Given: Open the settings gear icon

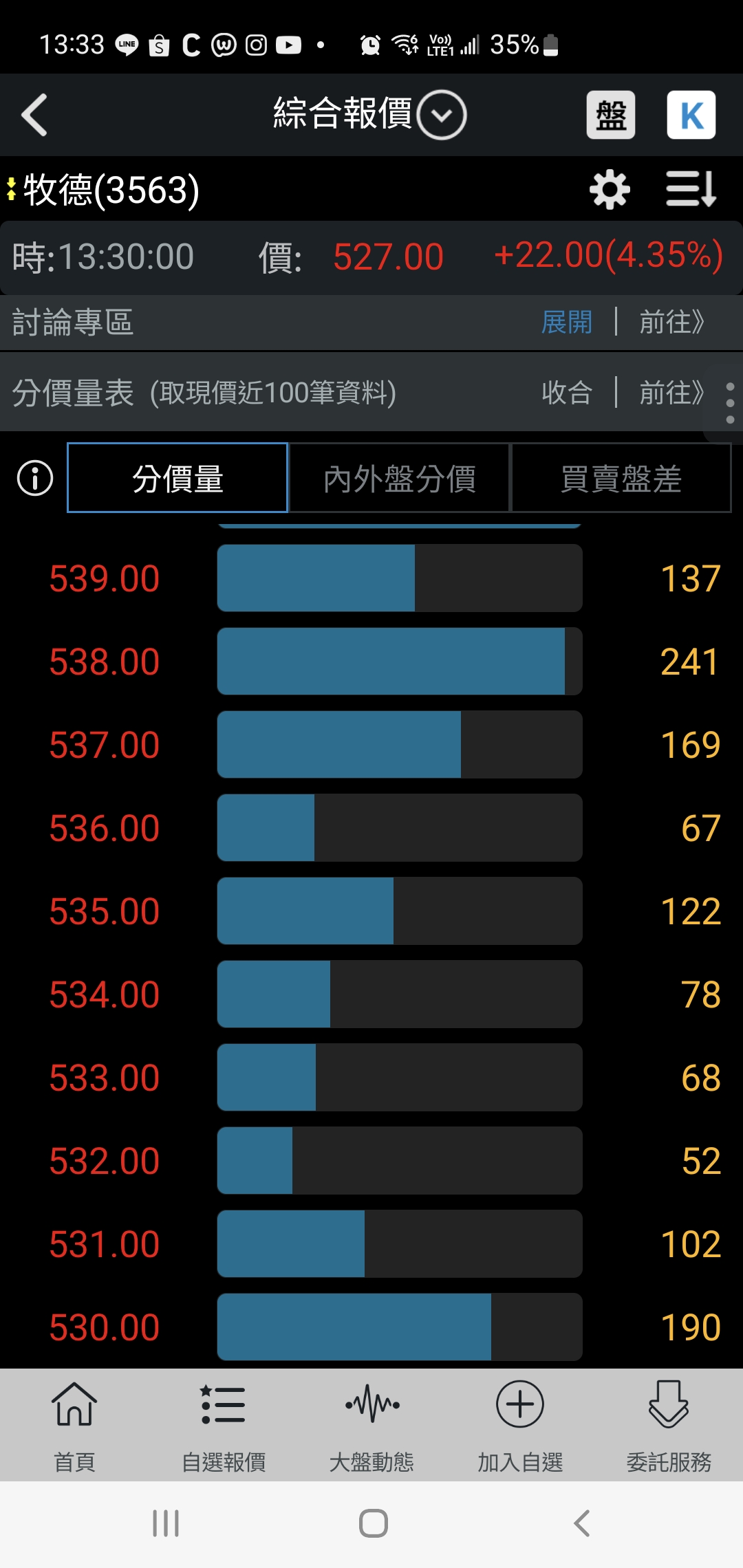Looking at the screenshot, I should [x=610, y=190].
